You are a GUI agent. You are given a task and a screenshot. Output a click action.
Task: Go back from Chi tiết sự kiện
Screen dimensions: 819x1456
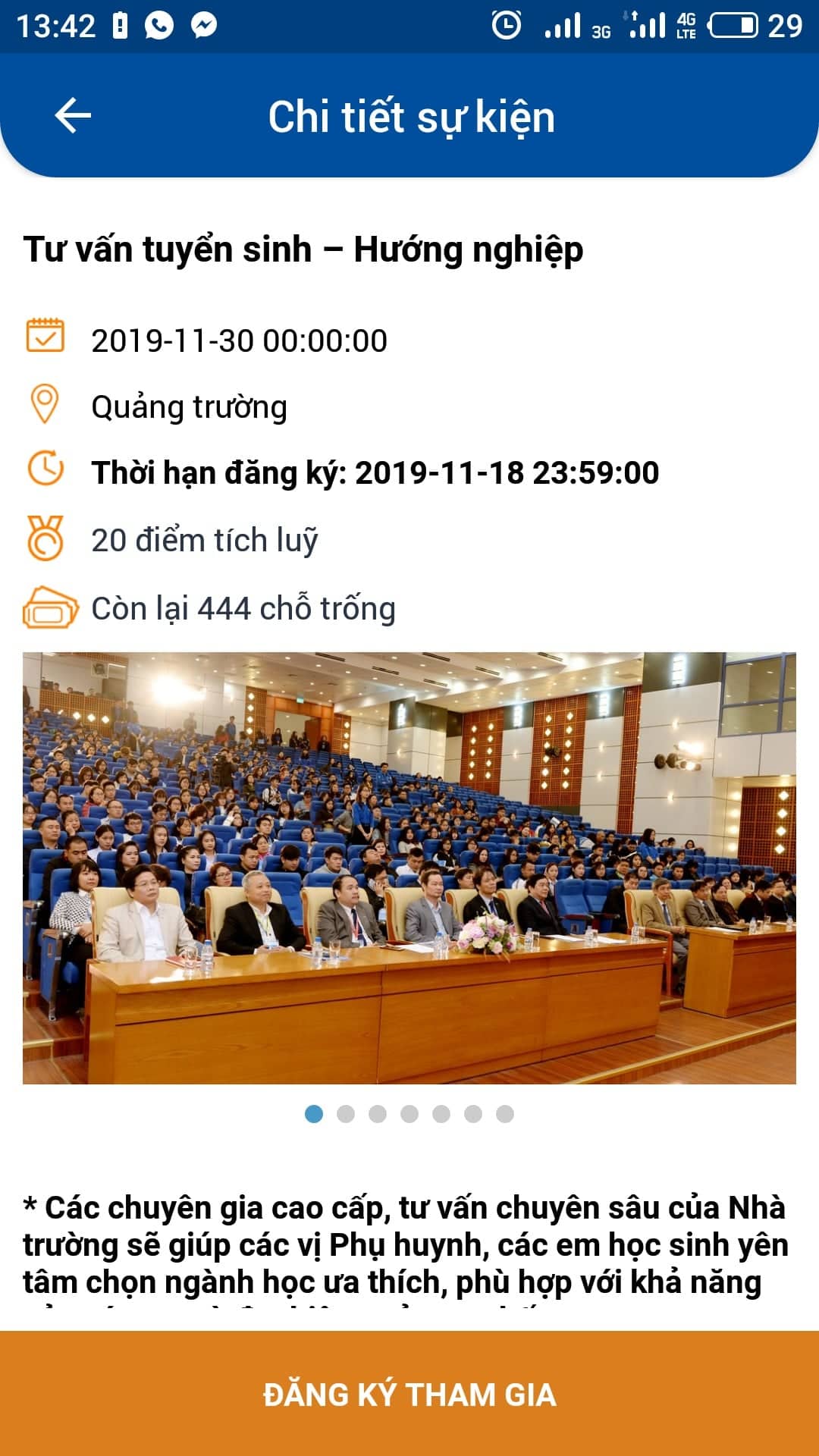click(x=73, y=116)
